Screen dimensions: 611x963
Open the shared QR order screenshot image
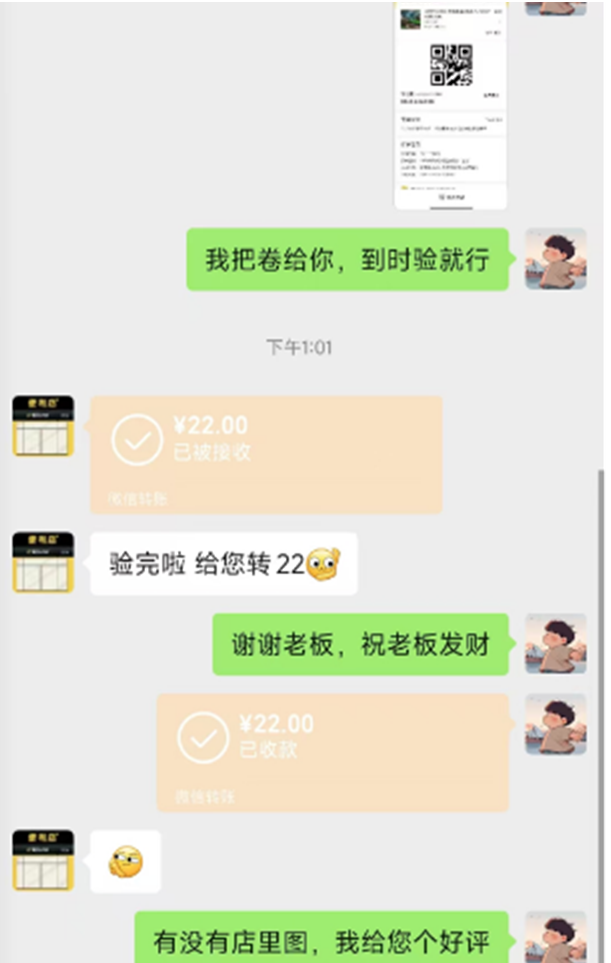pyautogui.click(x=450, y=105)
